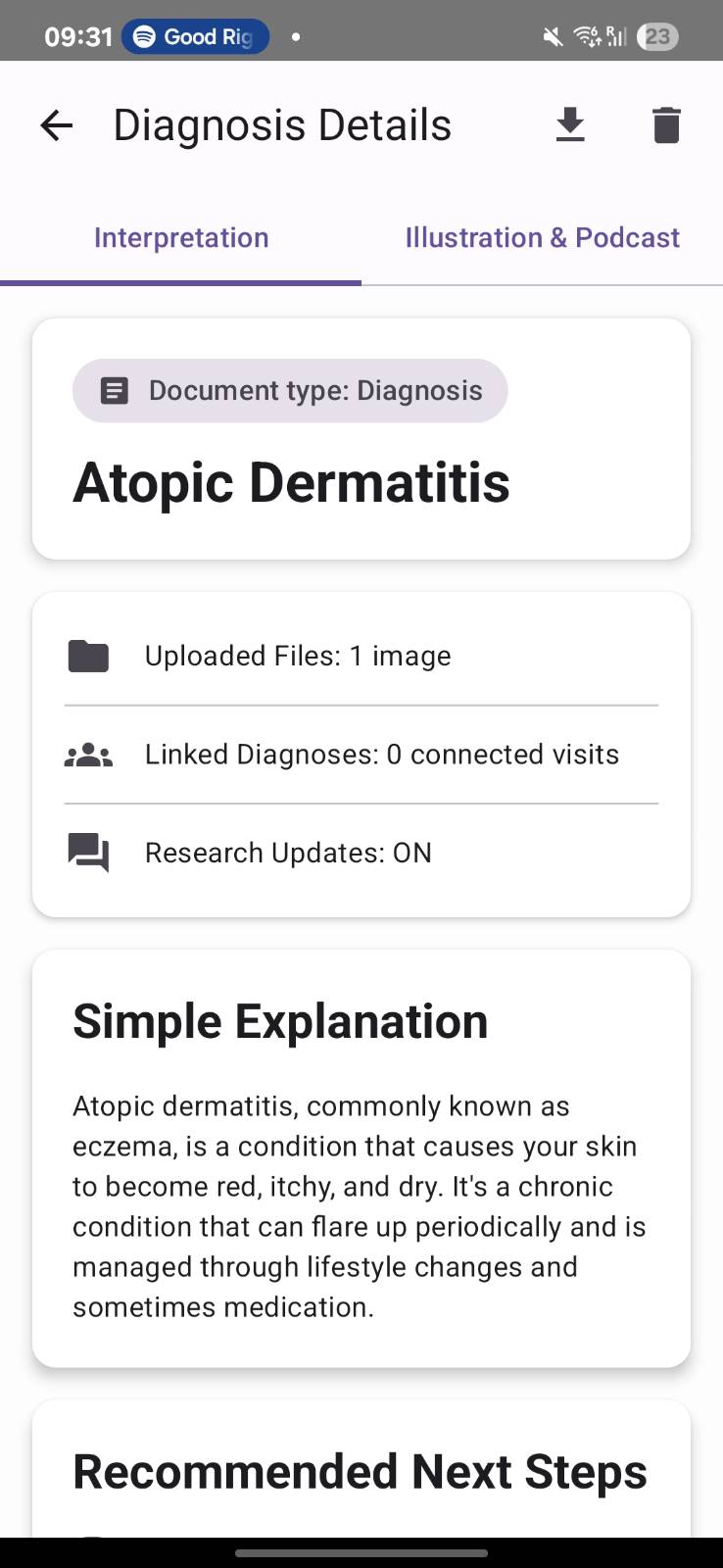Image resolution: width=723 pixels, height=1568 pixels.
Task: Expand the Uploaded Files row
Action: pos(361,656)
